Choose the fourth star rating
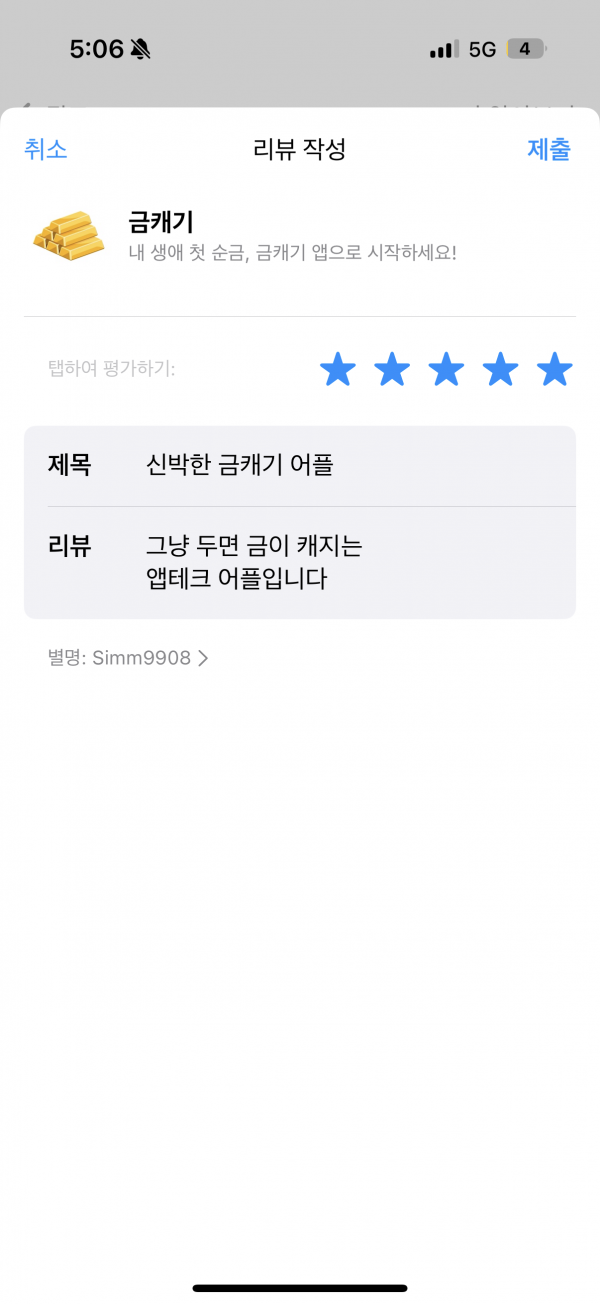This screenshot has width=600, height=1304. coord(500,369)
